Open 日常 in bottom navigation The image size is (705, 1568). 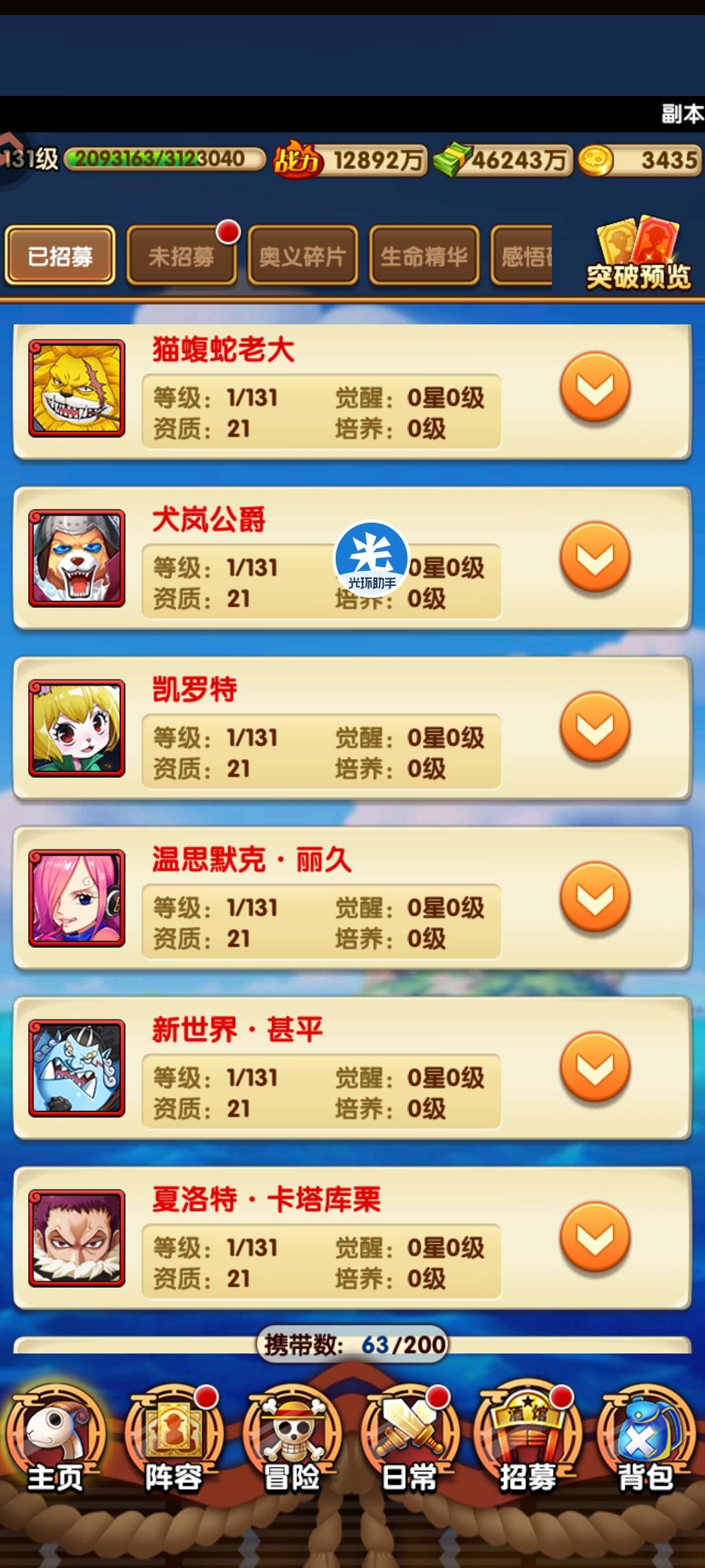(x=409, y=1443)
